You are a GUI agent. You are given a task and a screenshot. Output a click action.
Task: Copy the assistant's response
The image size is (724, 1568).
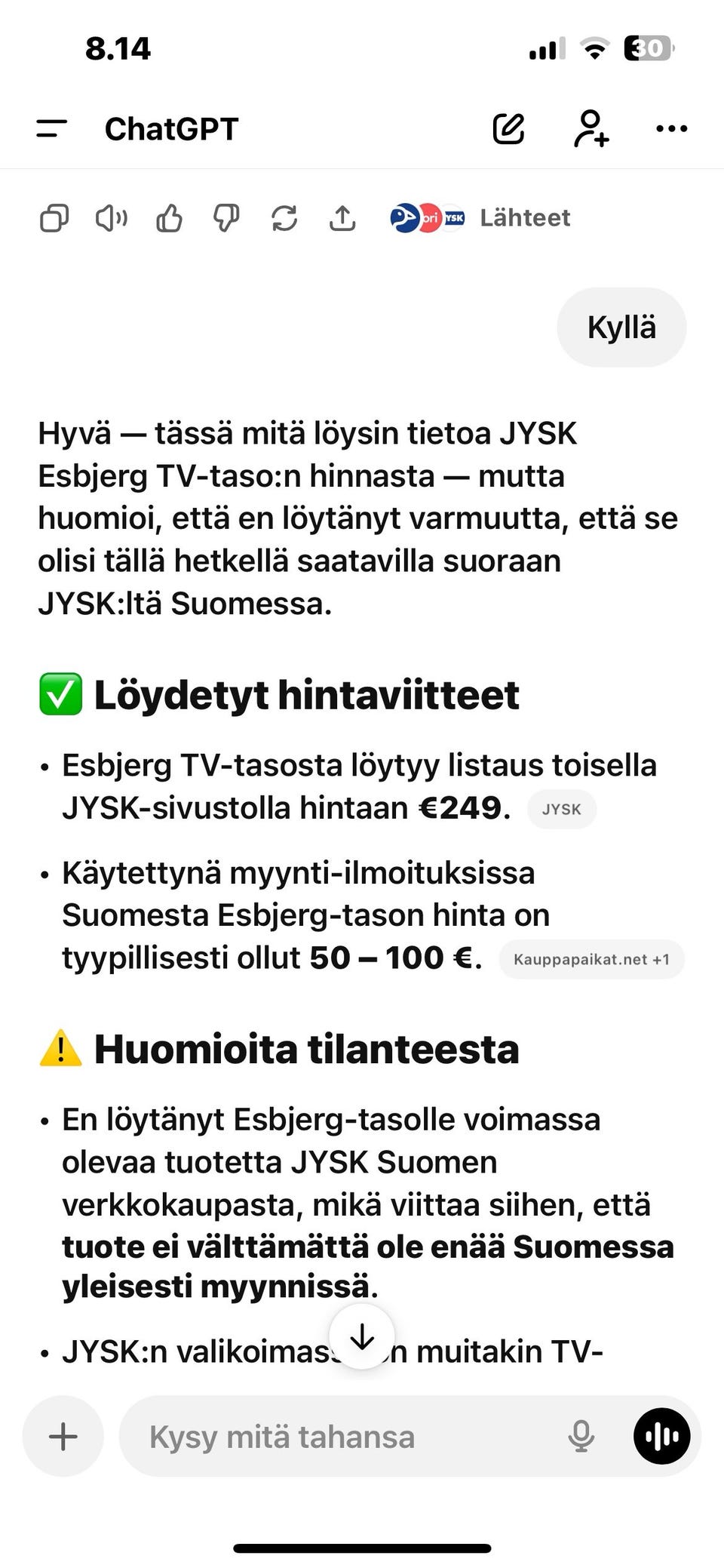54,219
